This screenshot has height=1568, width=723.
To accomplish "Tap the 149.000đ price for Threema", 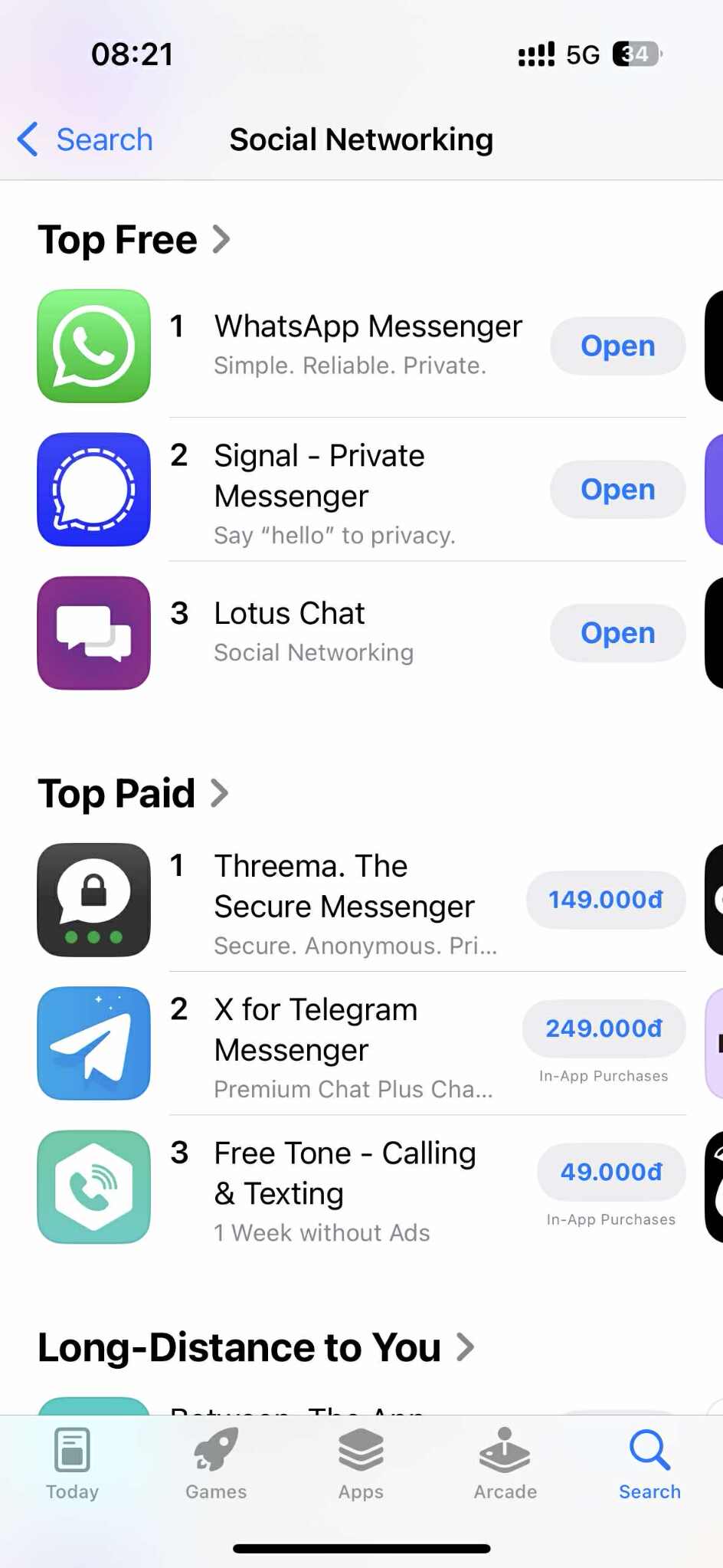I will point(605,900).
